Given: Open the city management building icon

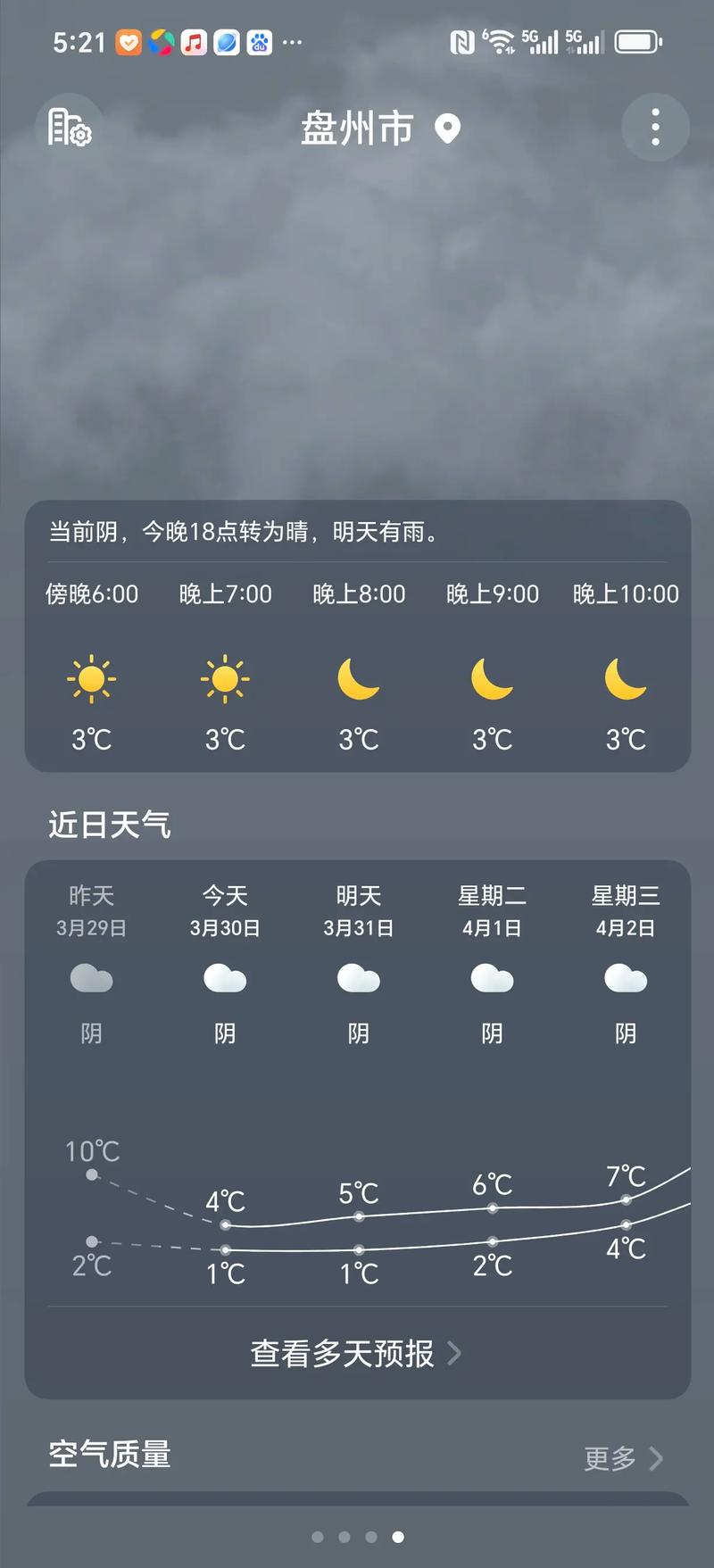Looking at the screenshot, I should [70, 127].
